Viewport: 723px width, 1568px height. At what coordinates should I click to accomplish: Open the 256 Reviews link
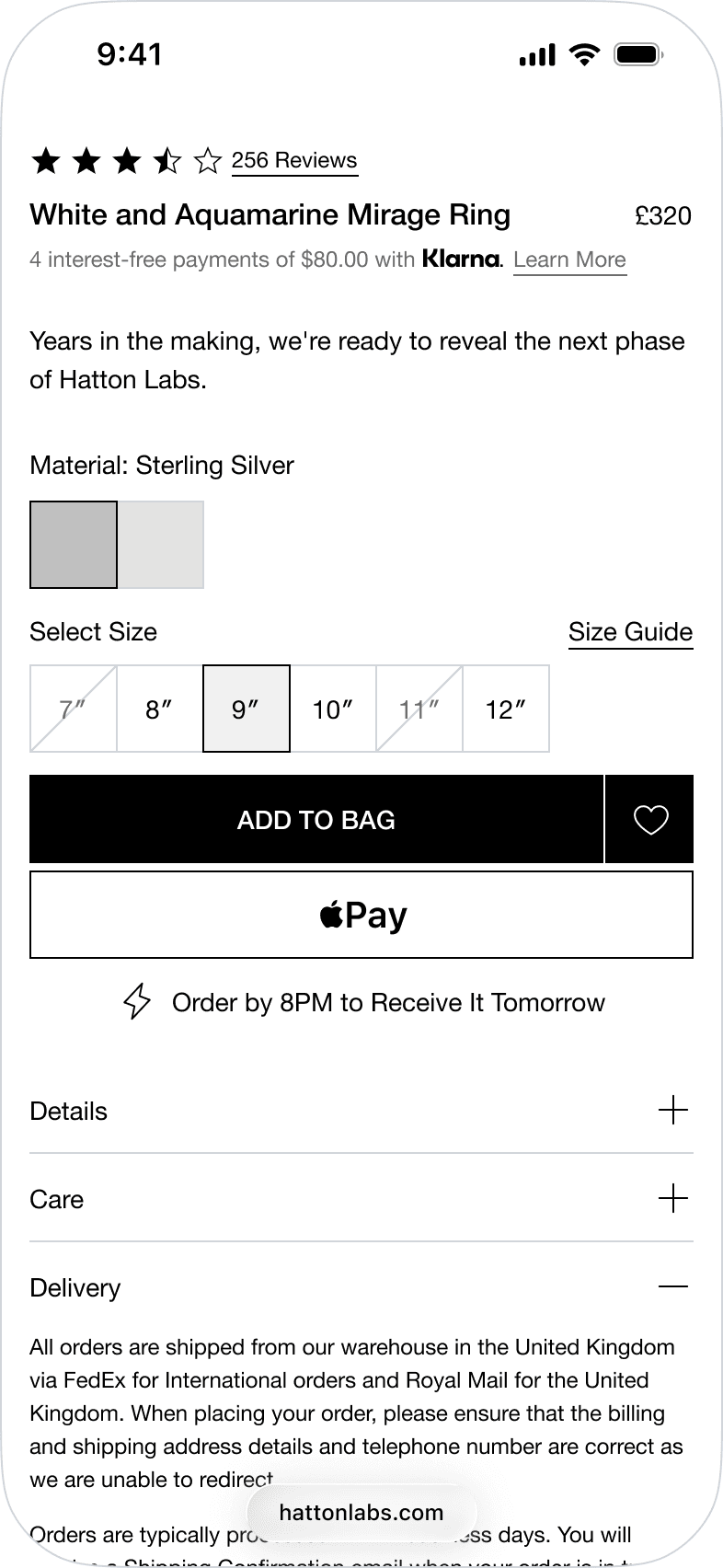point(294,161)
